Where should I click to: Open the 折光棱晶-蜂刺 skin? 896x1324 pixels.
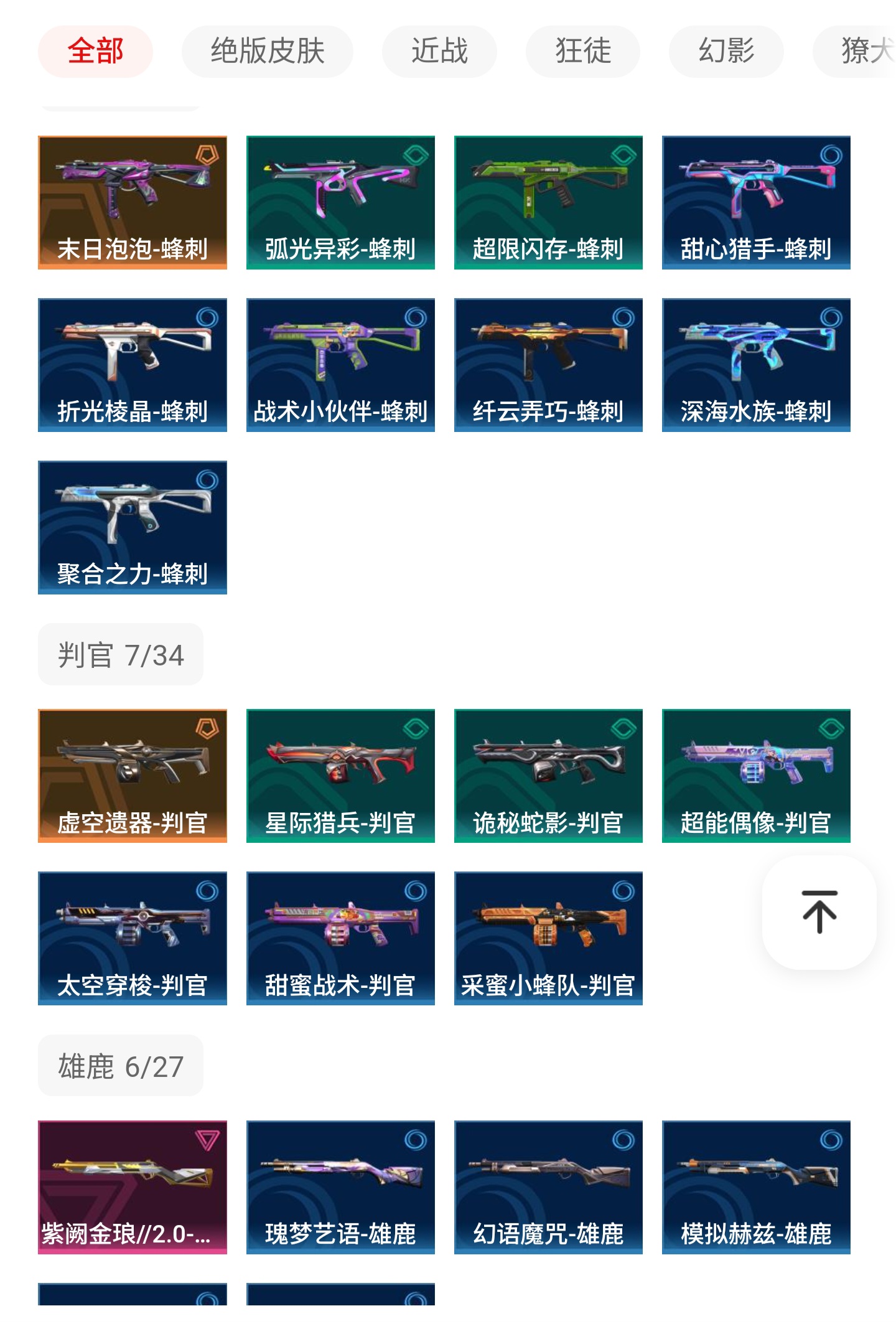tap(133, 365)
